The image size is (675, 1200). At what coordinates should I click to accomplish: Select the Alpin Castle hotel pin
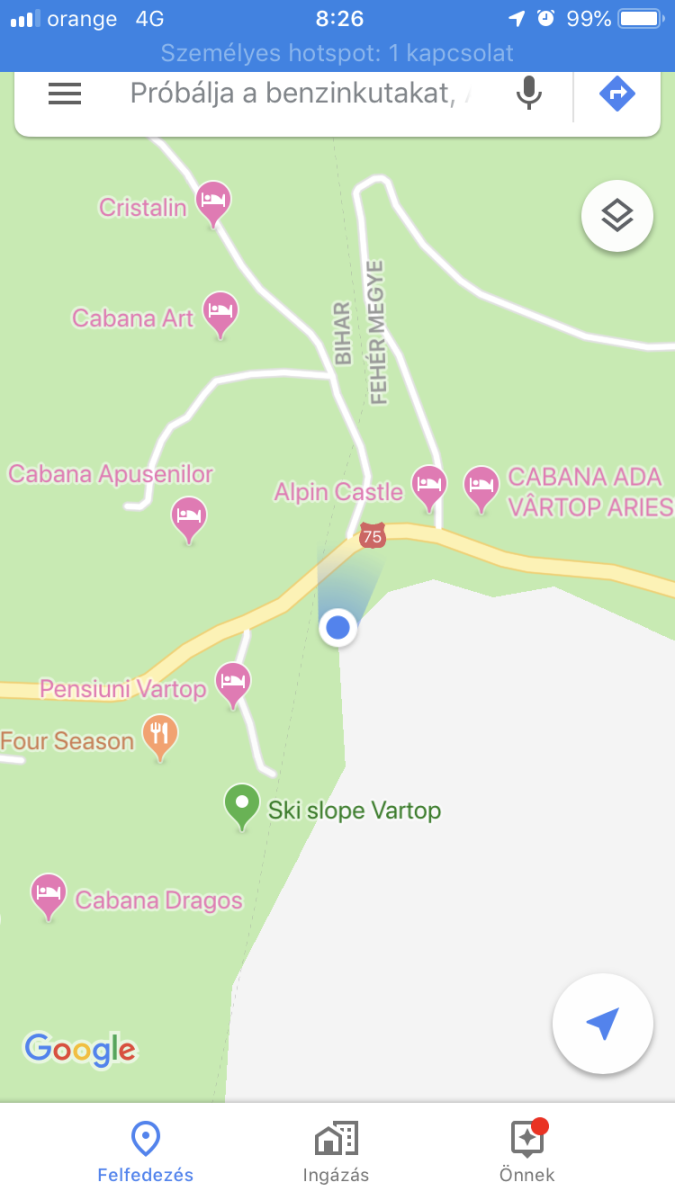pos(429,485)
